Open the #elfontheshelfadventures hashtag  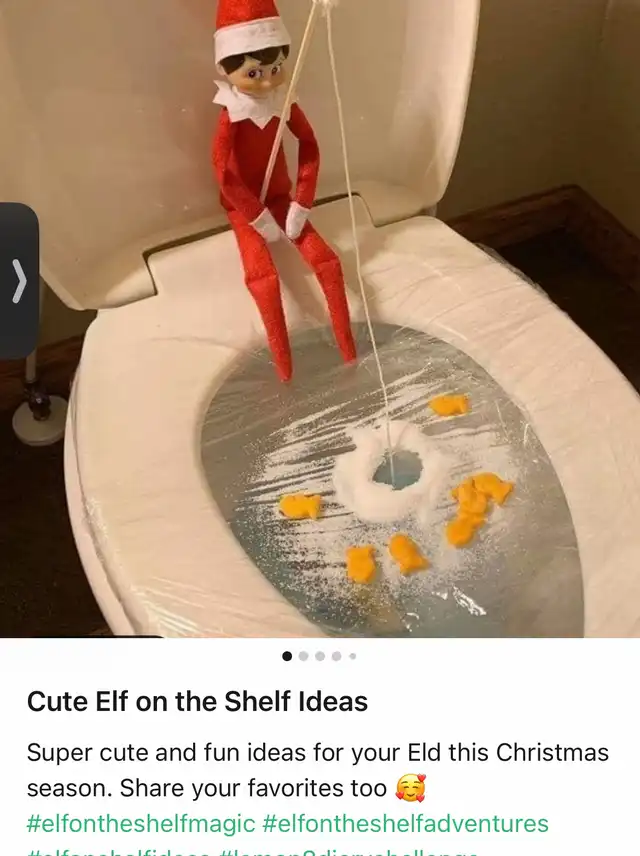tap(405, 823)
